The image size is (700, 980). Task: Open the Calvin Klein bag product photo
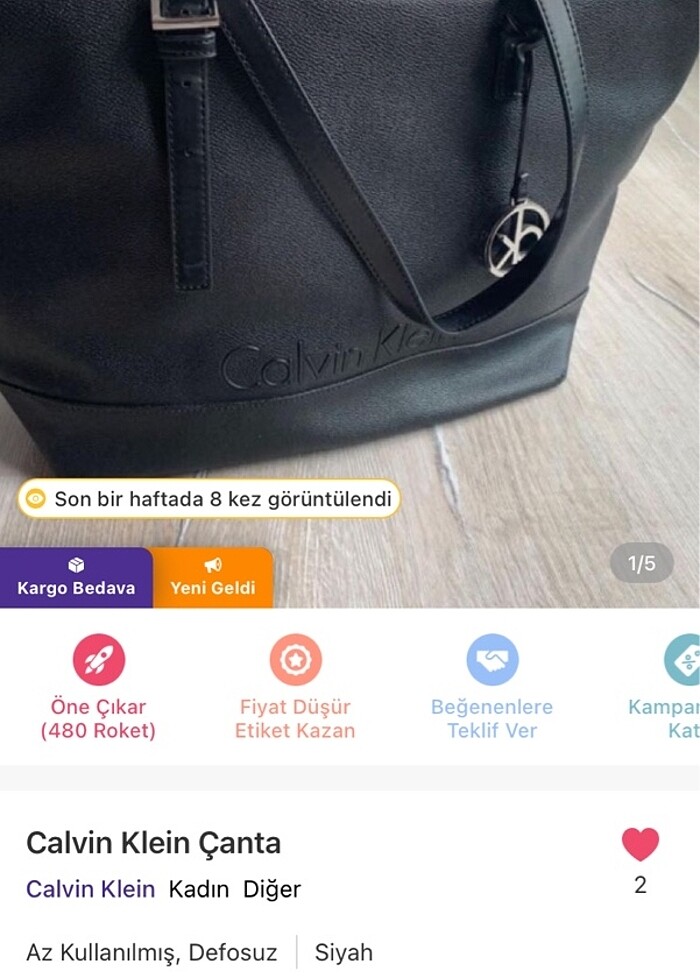350,250
